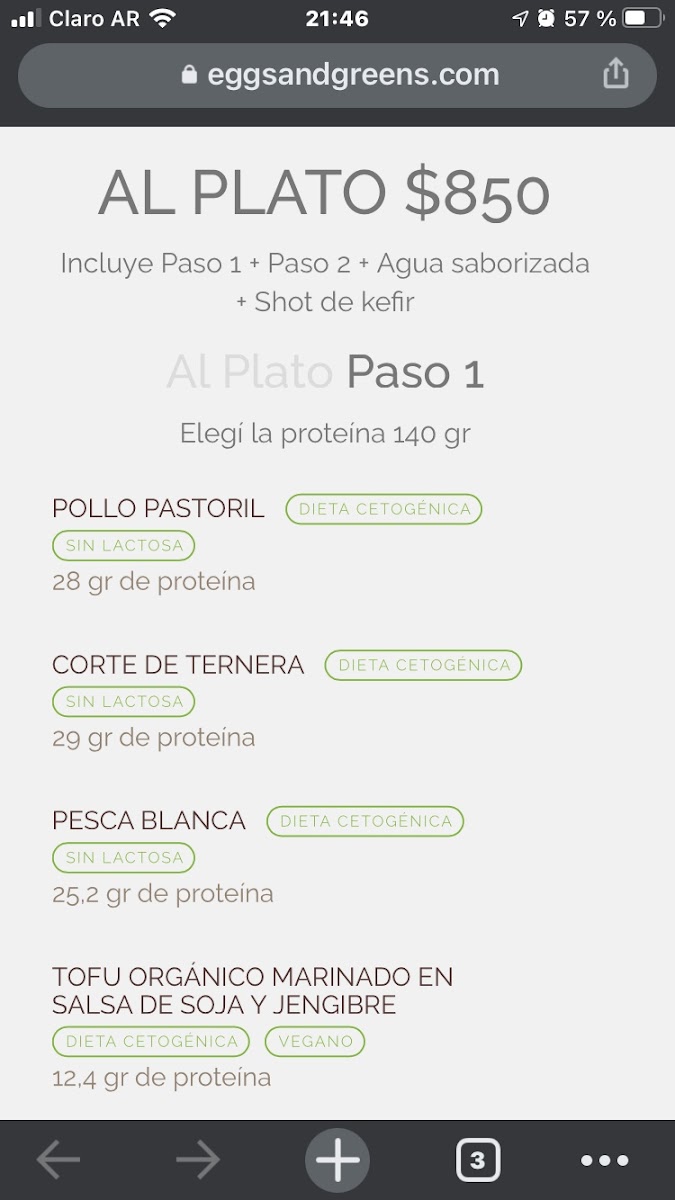
Task: Open a new browser tab
Action: click(x=337, y=1160)
